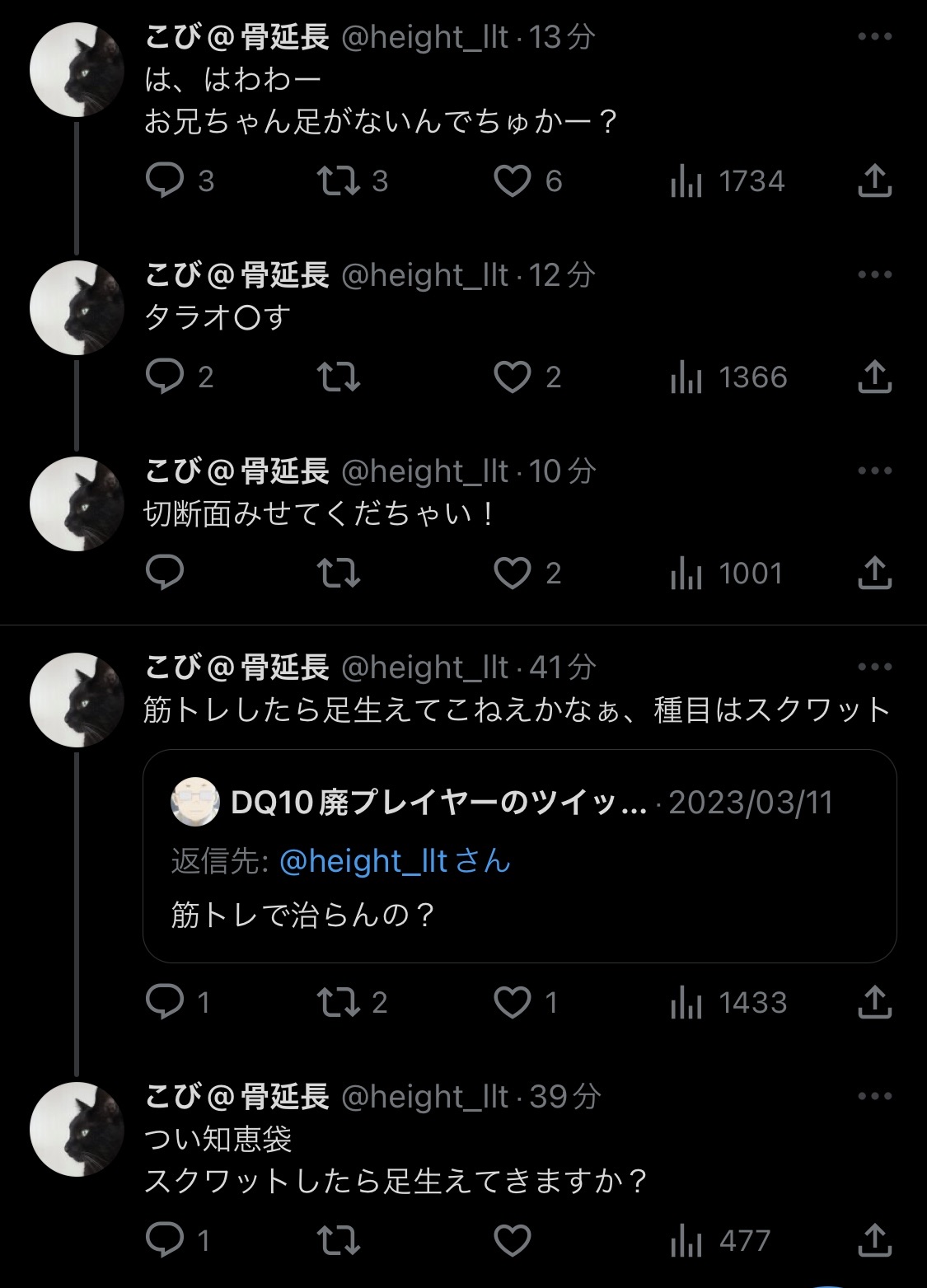Share the "タラオ〇す" tweet
Viewport: 927px width, 1288px height.
(x=875, y=377)
